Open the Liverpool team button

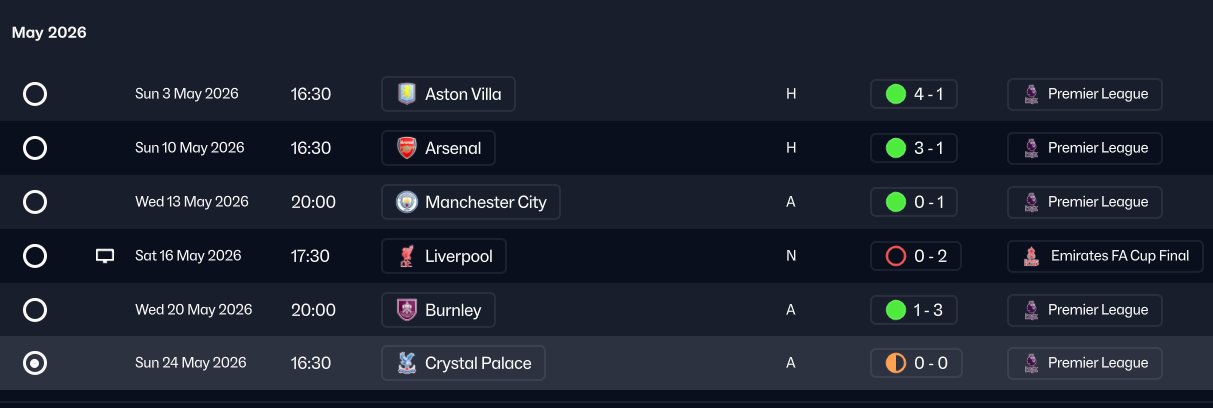[444, 256]
